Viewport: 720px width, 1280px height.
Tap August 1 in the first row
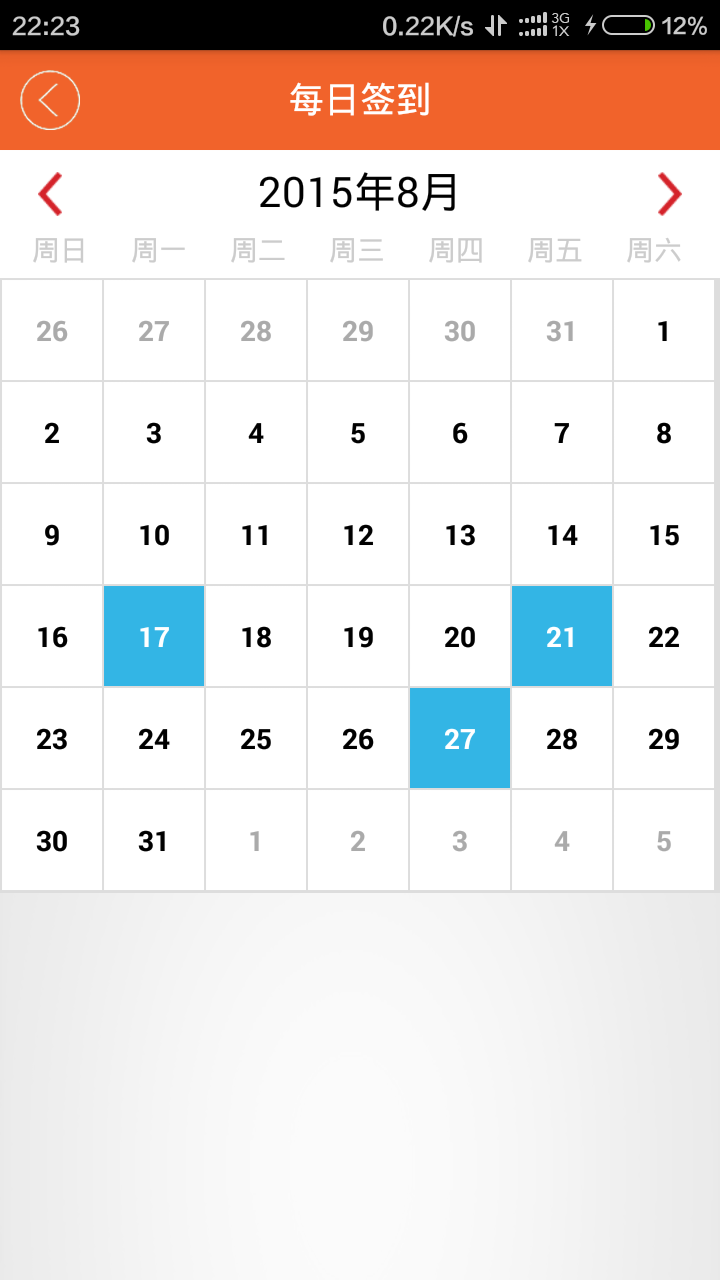[x=664, y=331]
